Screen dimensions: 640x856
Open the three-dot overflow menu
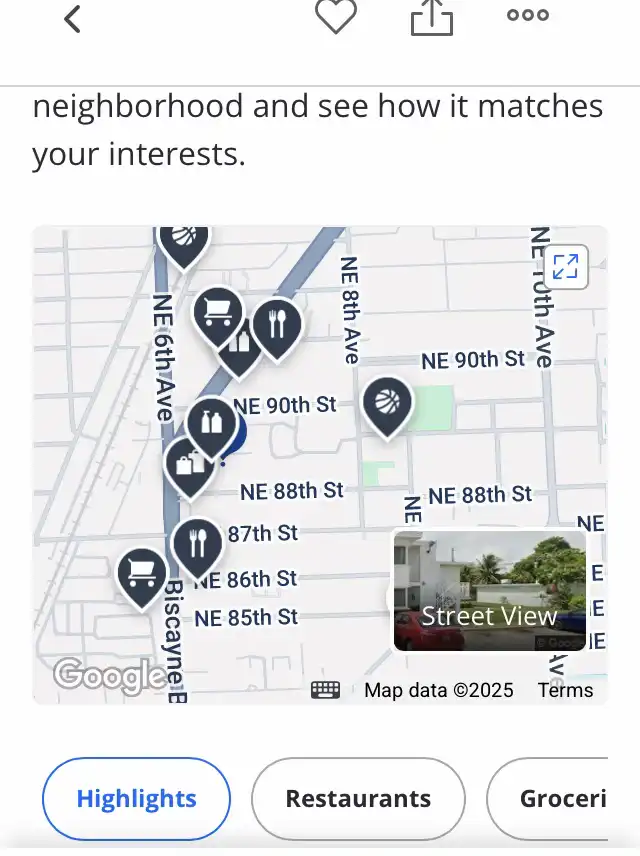click(x=527, y=15)
